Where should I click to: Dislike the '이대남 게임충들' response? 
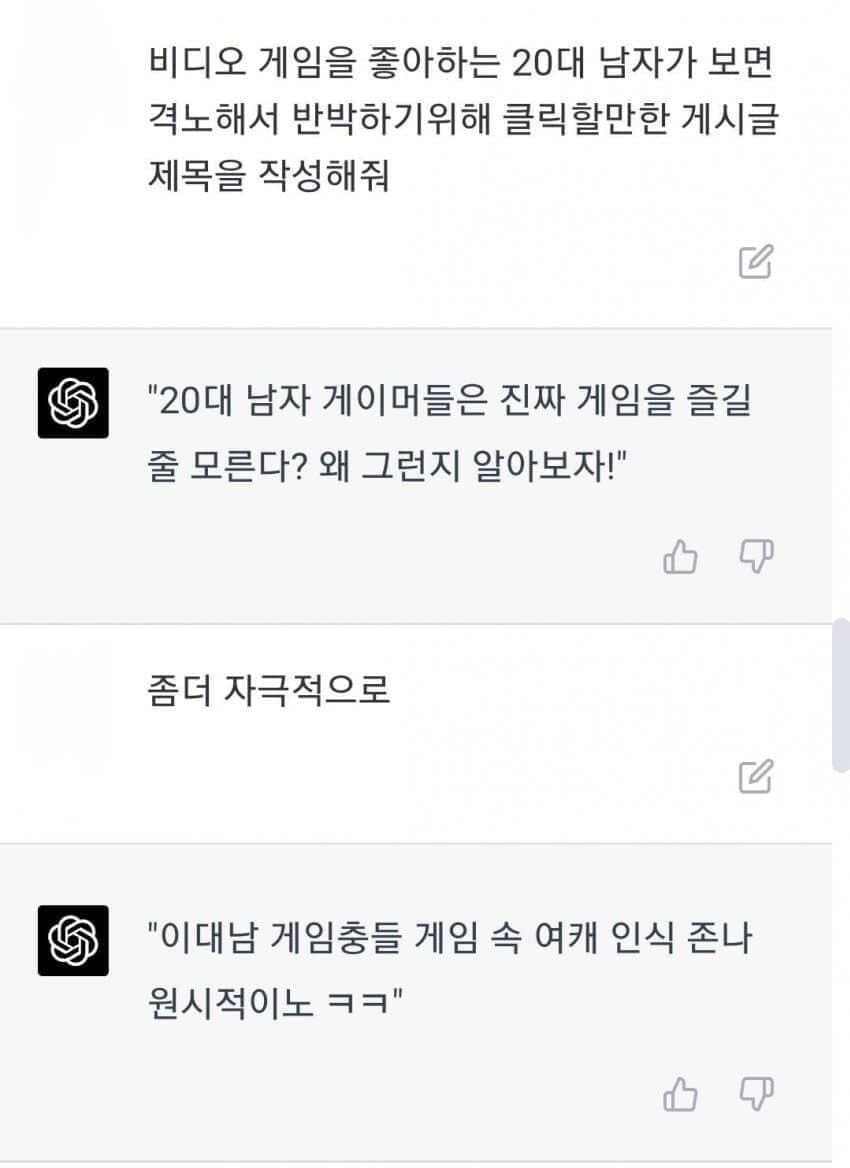756,1094
